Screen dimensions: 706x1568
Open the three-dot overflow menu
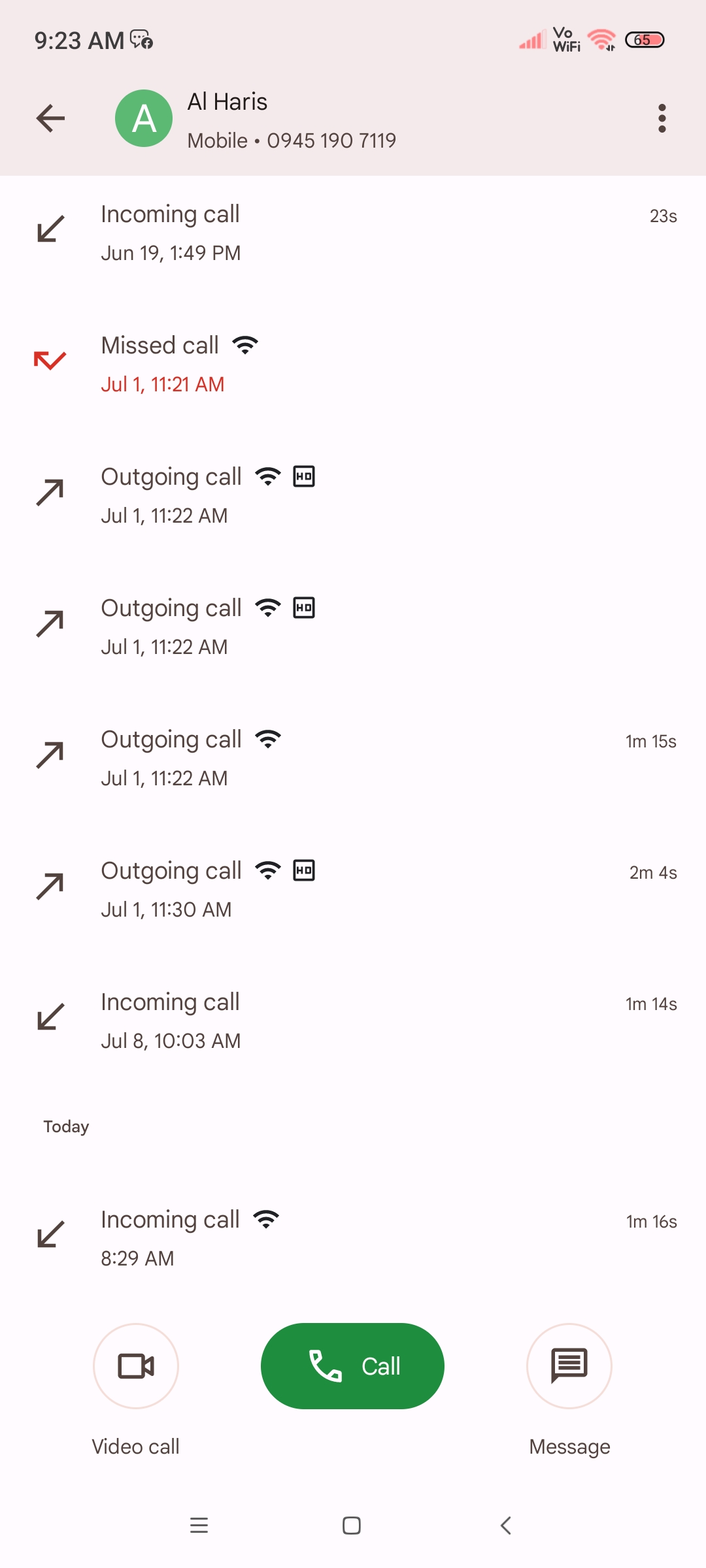[662, 118]
